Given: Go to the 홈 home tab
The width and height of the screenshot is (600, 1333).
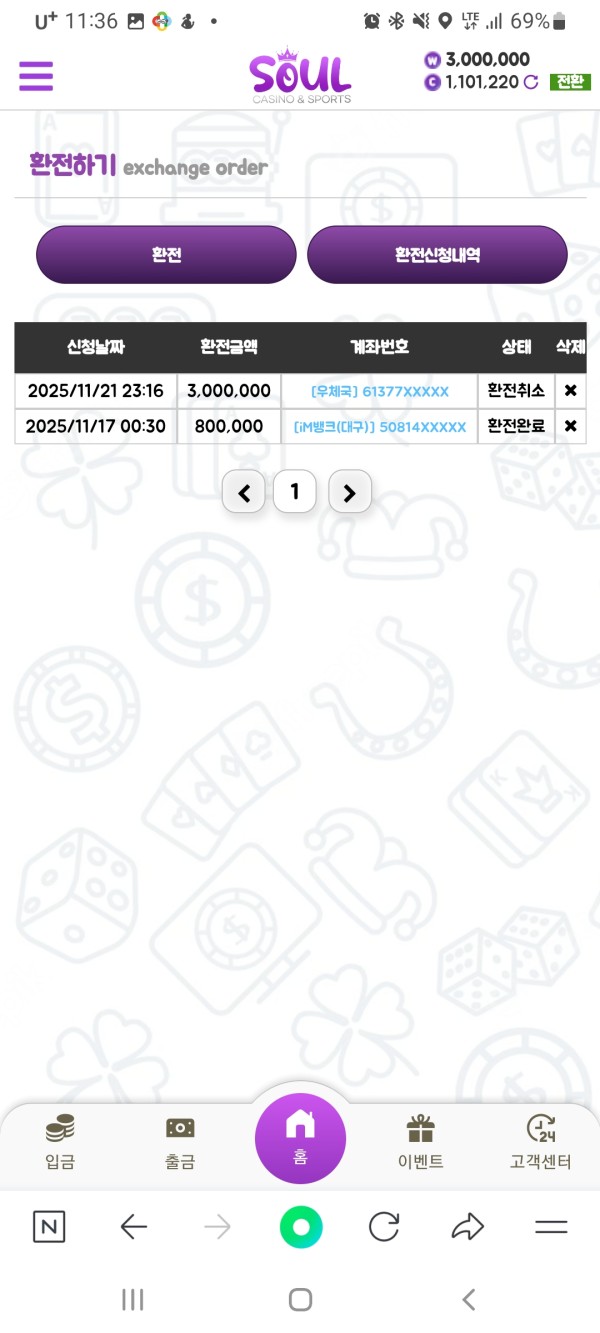Looking at the screenshot, I should pyautogui.click(x=300, y=1138).
